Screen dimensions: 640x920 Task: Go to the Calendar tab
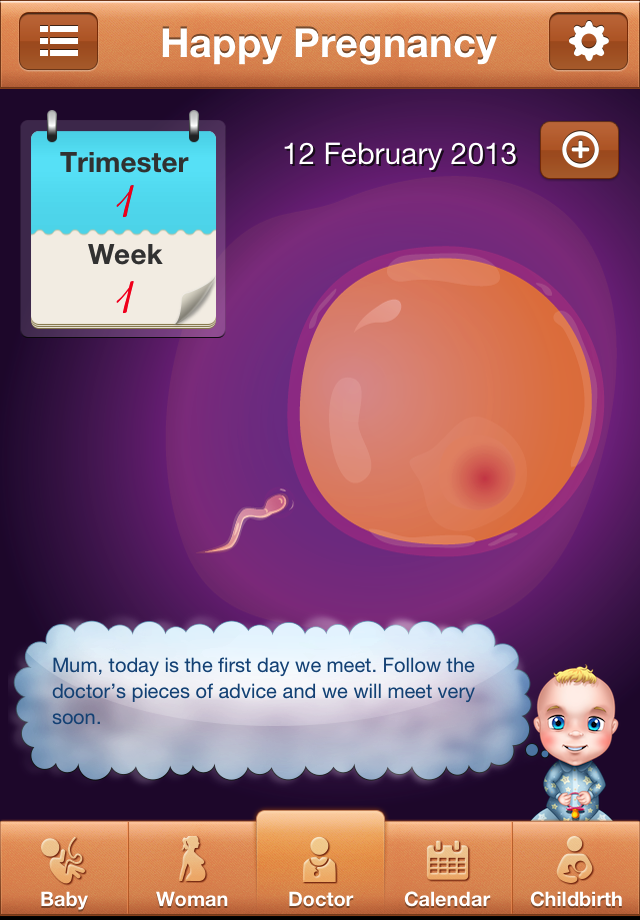(447, 871)
